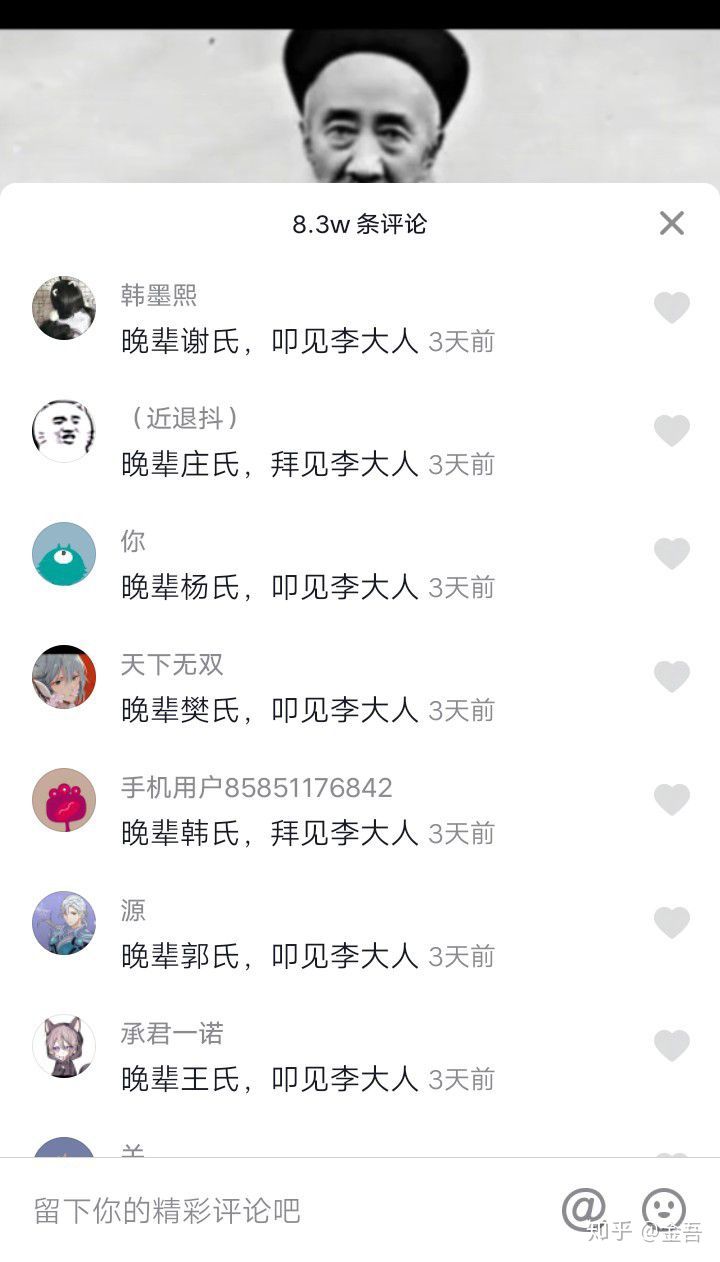Image resolution: width=720 pixels, height=1262 pixels.
Task: Open 韩墨熙's profile avatar
Action: point(64,308)
